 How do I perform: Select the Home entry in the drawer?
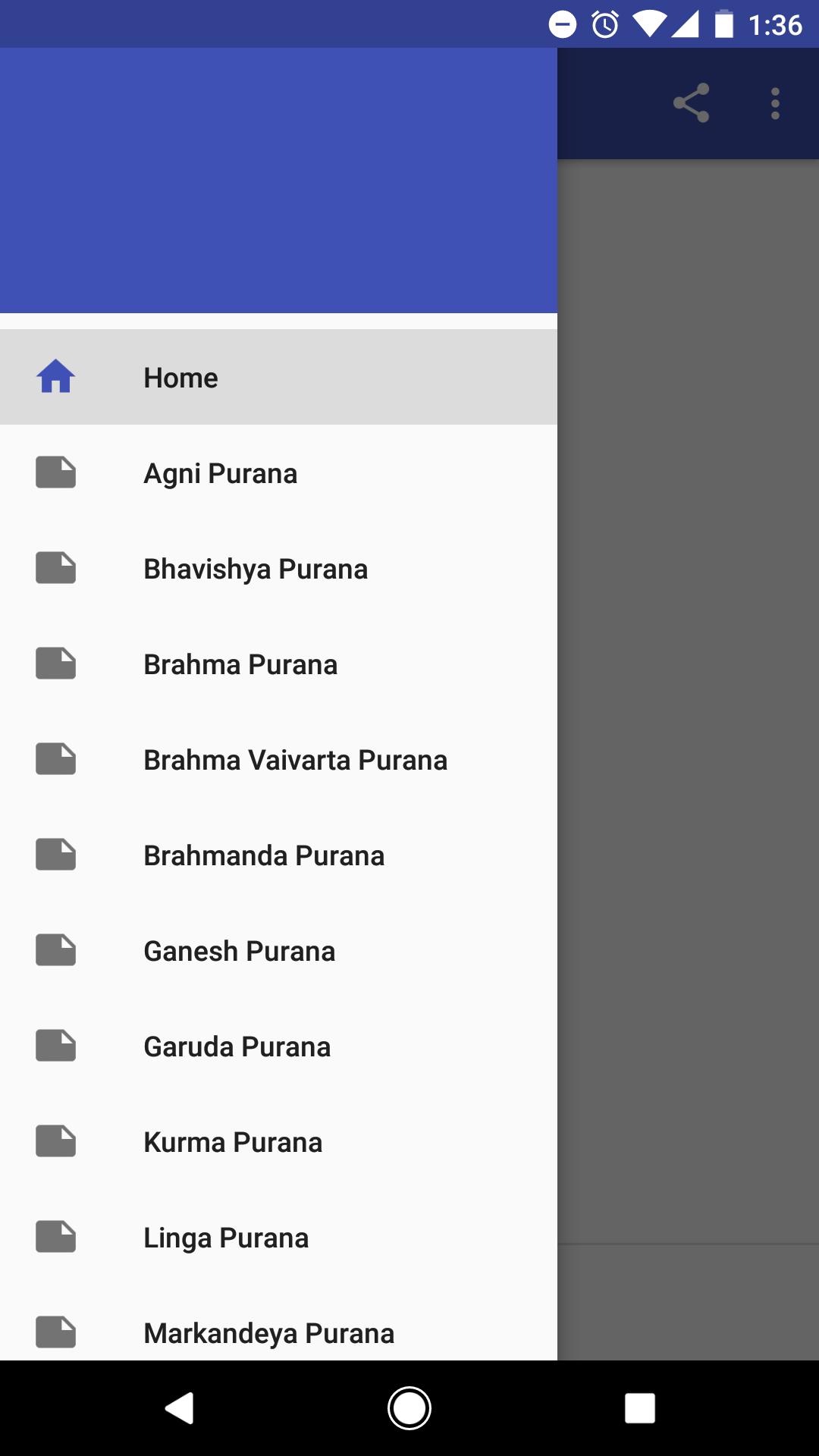180,377
